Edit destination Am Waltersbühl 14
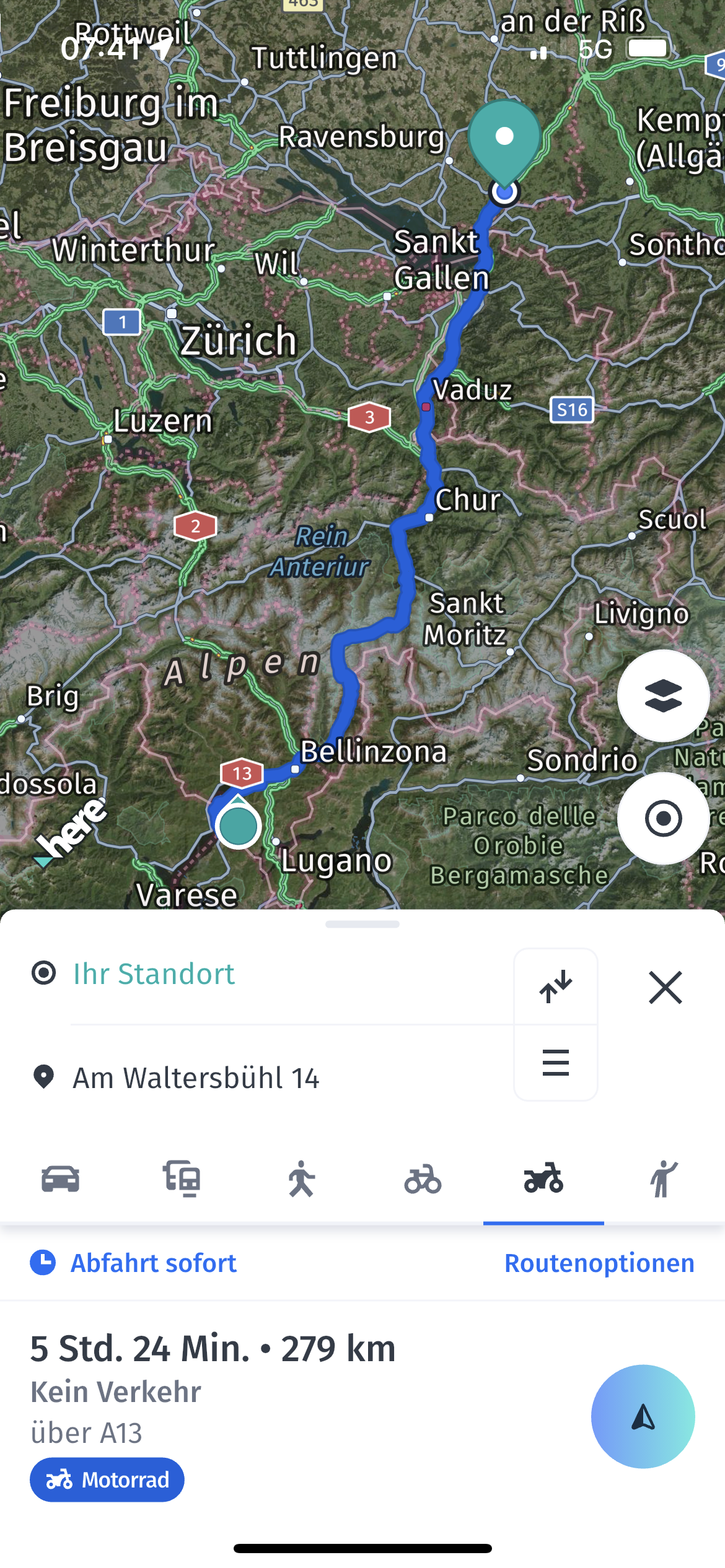 point(196,1078)
